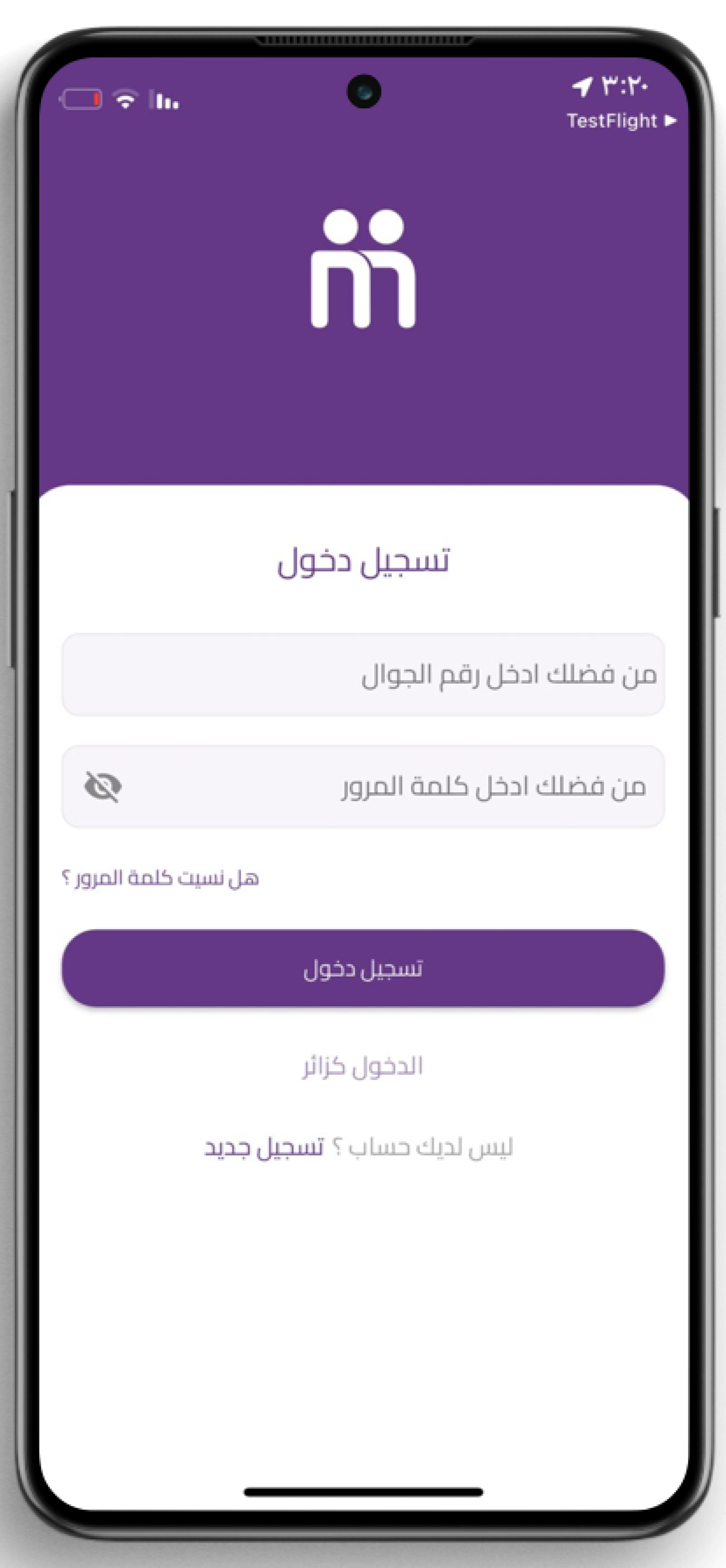The height and width of the screenshot is (1568, 726).
Task: Return to TestFlight from status bar
Action: [x=621, y=121]
